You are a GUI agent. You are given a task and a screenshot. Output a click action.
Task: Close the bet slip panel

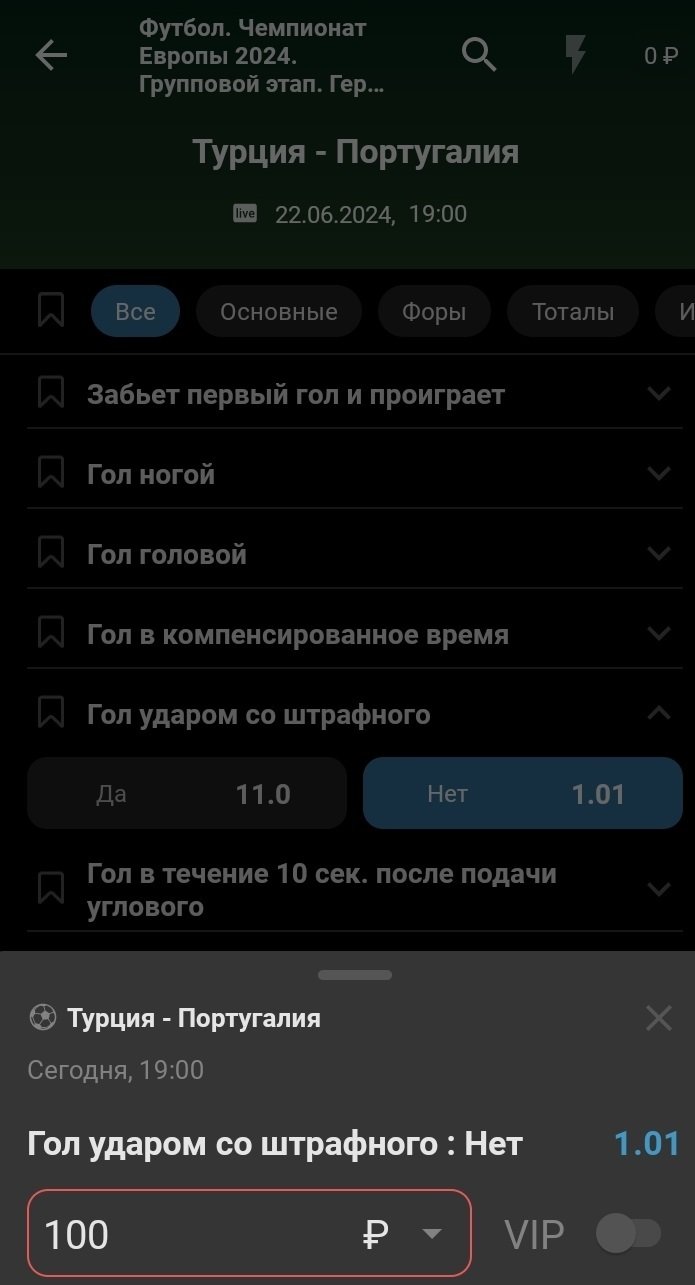point(659,1018)
